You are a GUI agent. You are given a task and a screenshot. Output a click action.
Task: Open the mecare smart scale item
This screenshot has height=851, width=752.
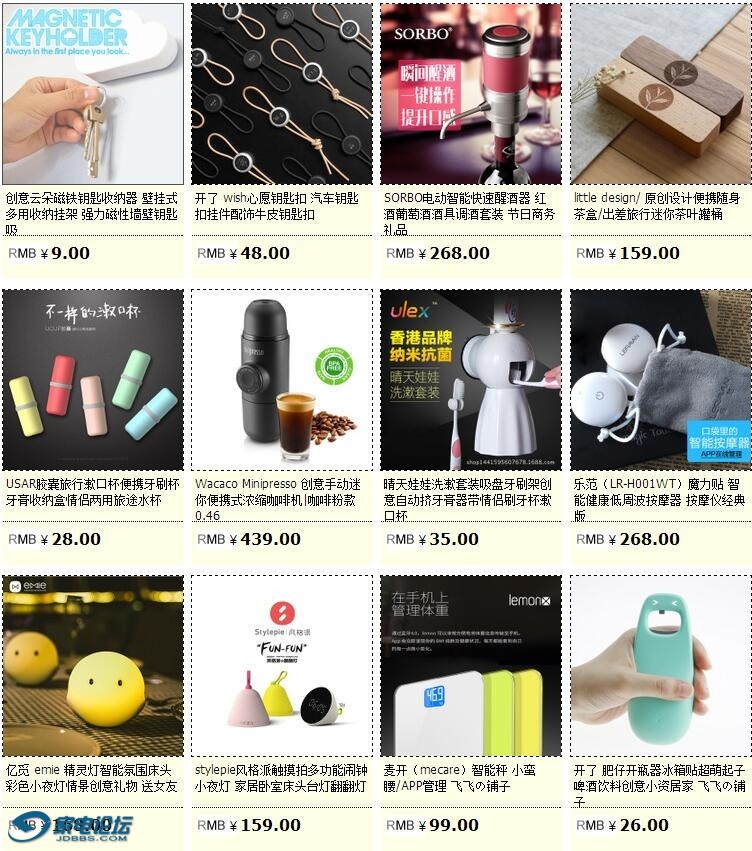pos(471,666)
